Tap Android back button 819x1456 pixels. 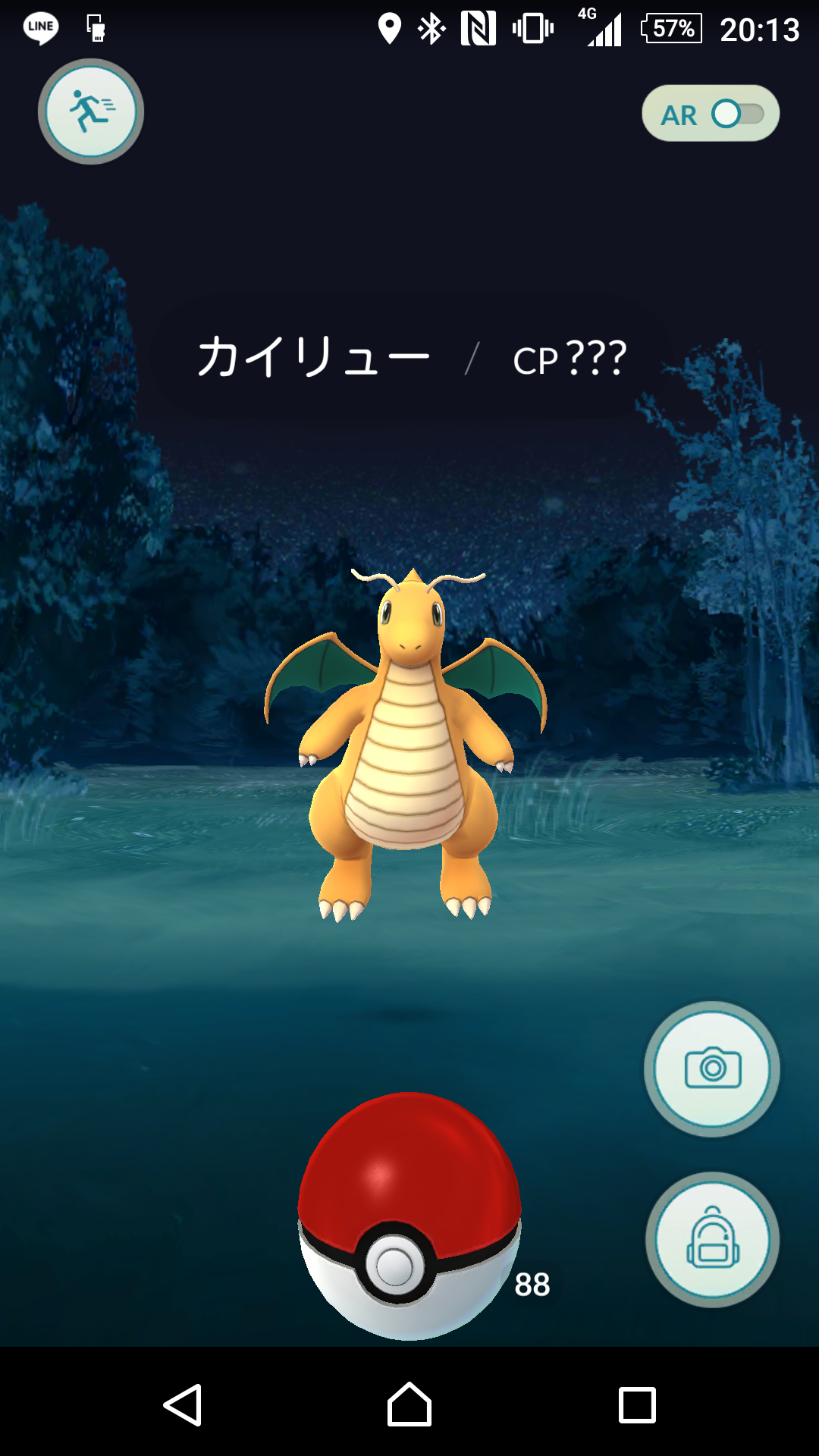pyautogui.click(x=183, y=1405)
